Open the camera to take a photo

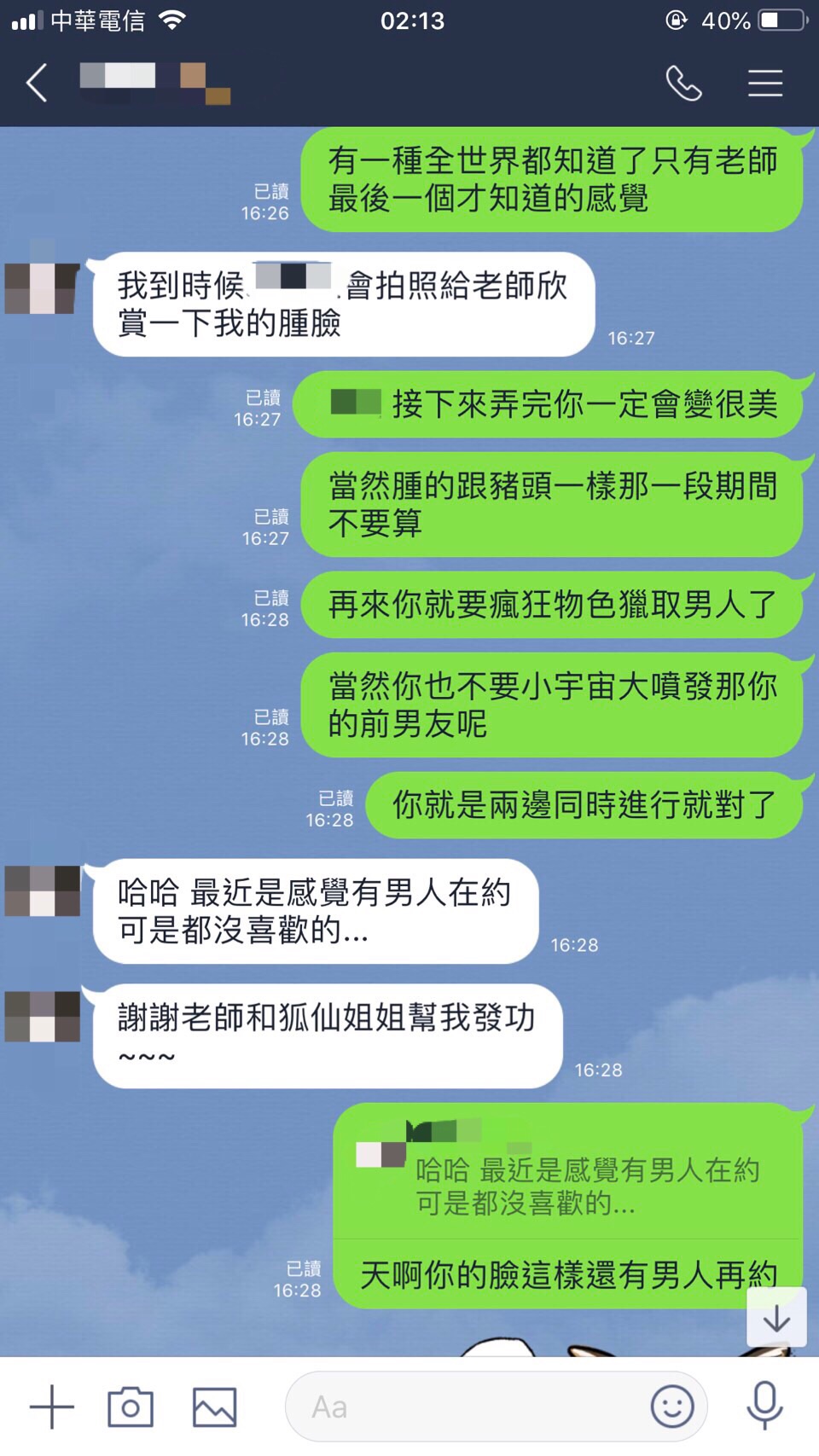pos(131,1407)
